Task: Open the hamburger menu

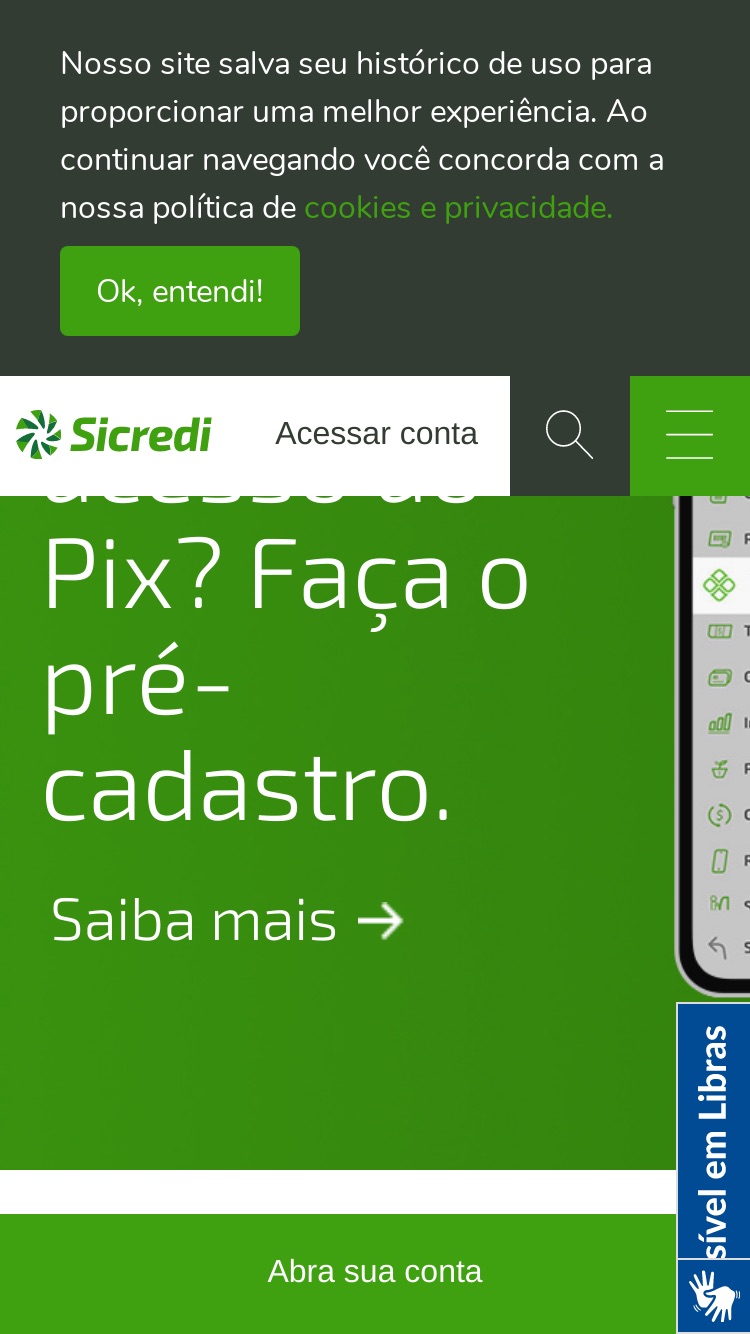Action: pyautogui.click(x=690, y=435)
